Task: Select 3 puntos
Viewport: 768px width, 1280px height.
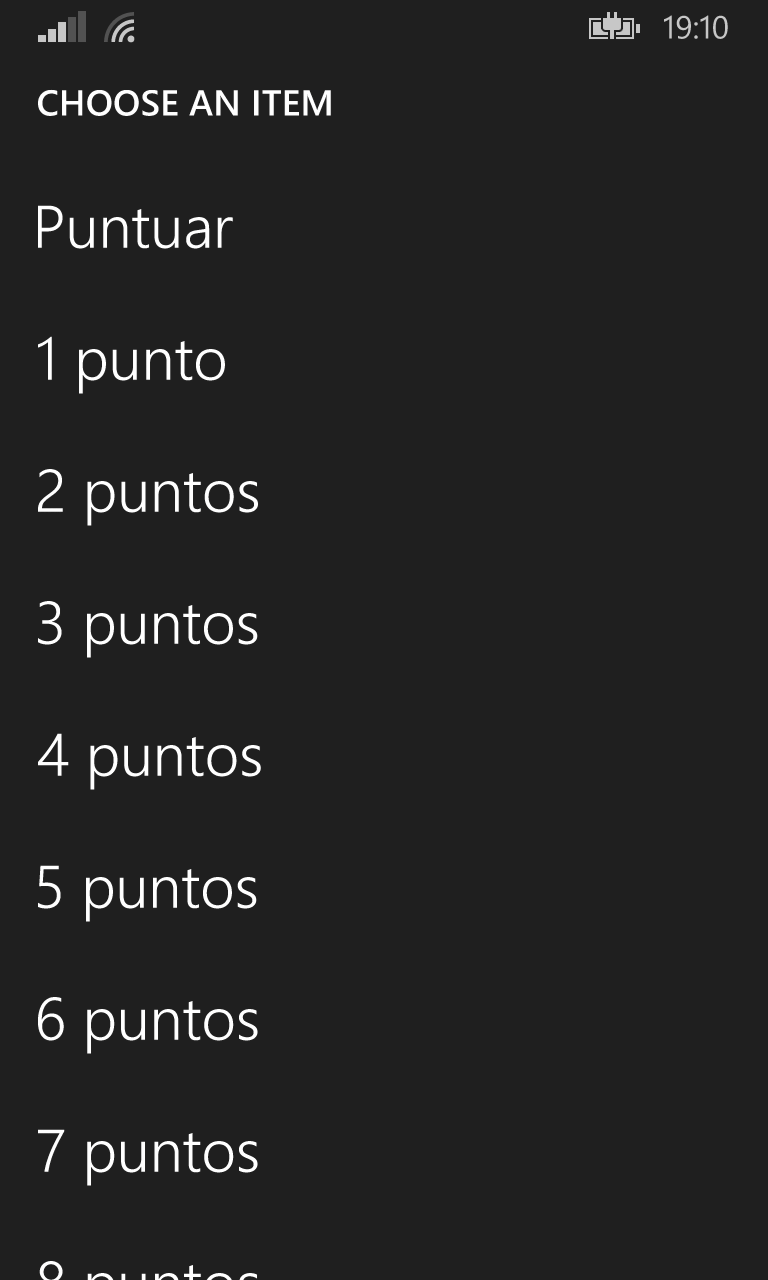Action: point(148,624)
